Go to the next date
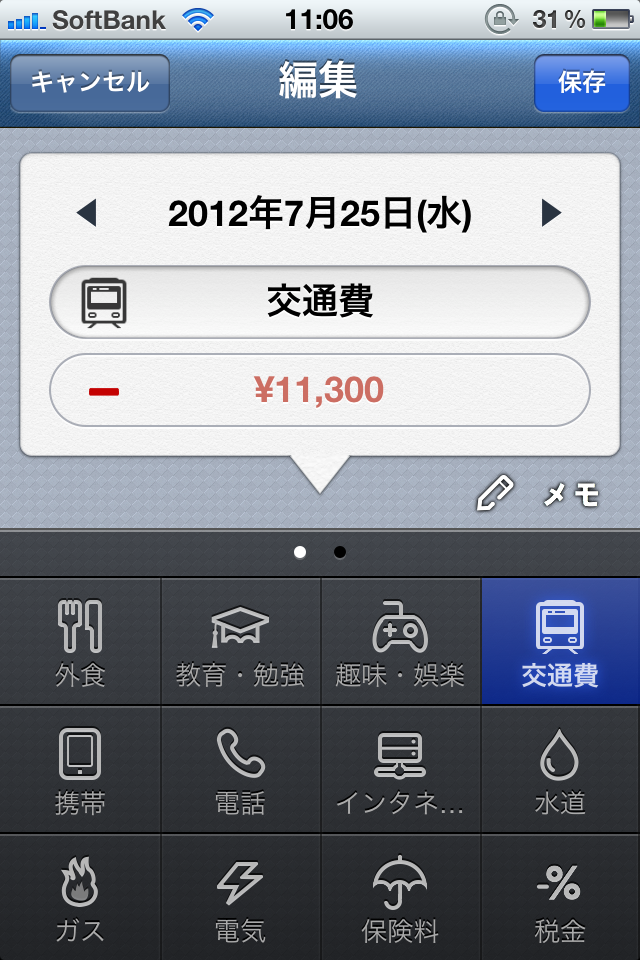The width and height of the screenshot is (640, 960). (551, 213)
